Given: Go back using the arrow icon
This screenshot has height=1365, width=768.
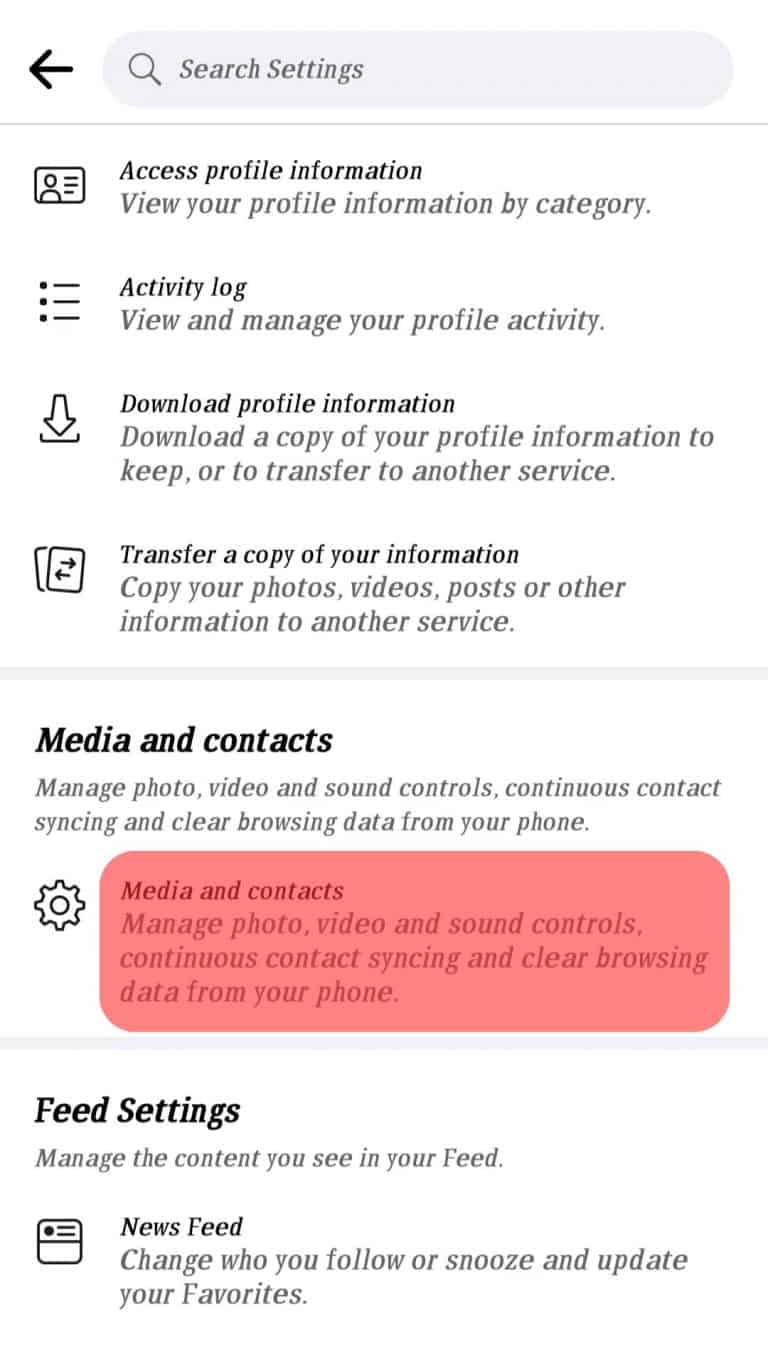Looking at the screenshot, I should click(51, 69).
